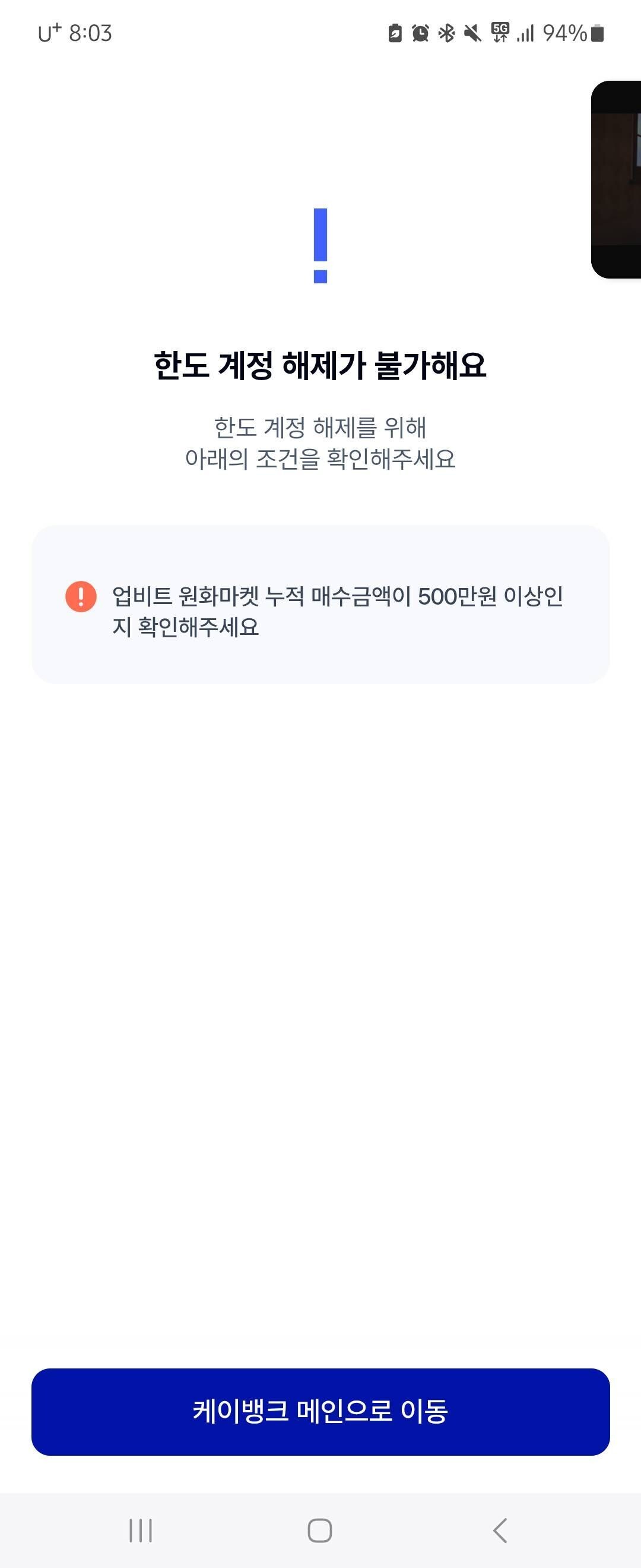Tap the blue exclamation mark graphic
The width and height of the screenshot is (641, 1568).
coord(320,245)
